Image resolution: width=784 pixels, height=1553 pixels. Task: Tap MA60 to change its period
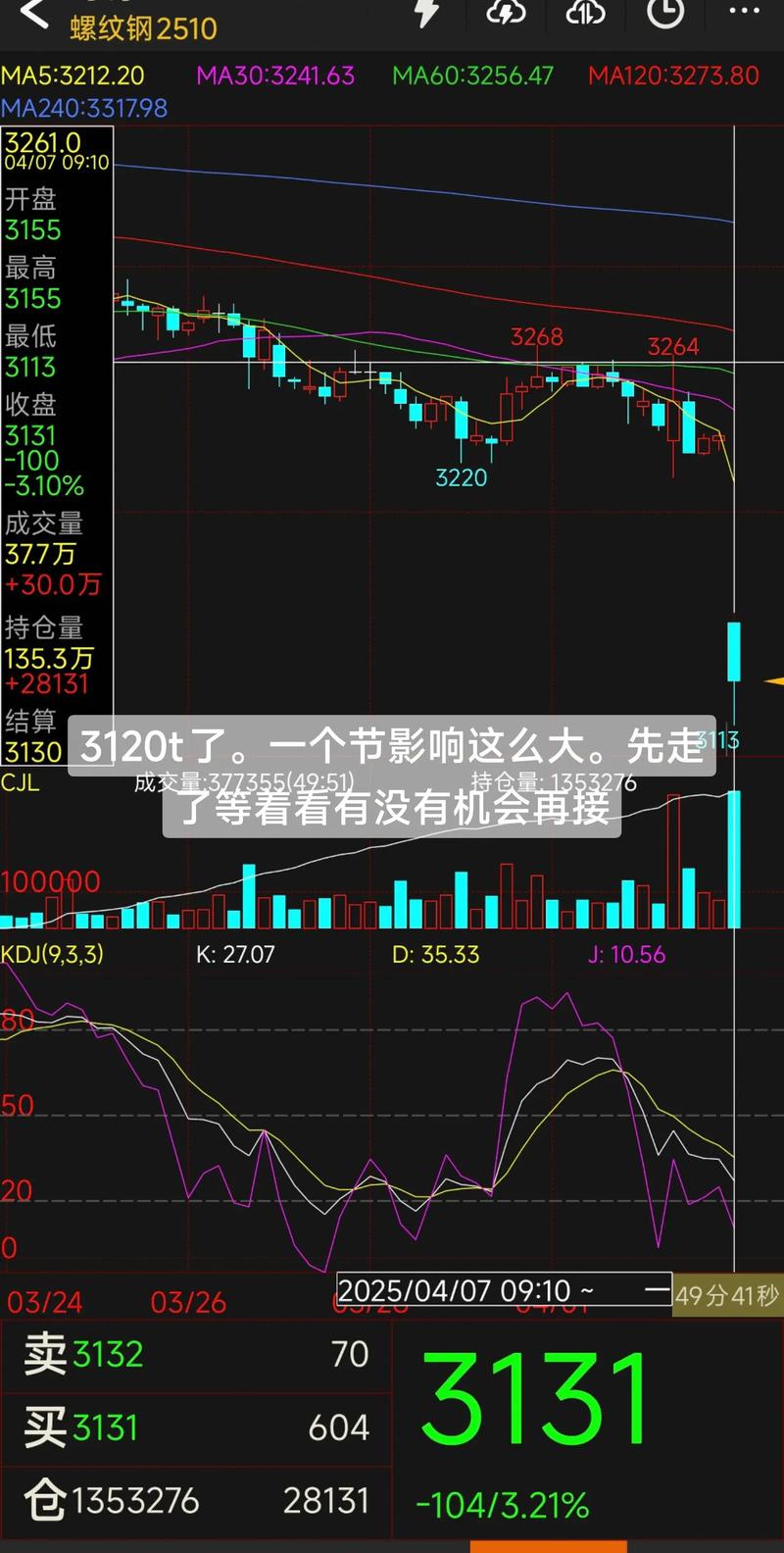coord(471,75)
